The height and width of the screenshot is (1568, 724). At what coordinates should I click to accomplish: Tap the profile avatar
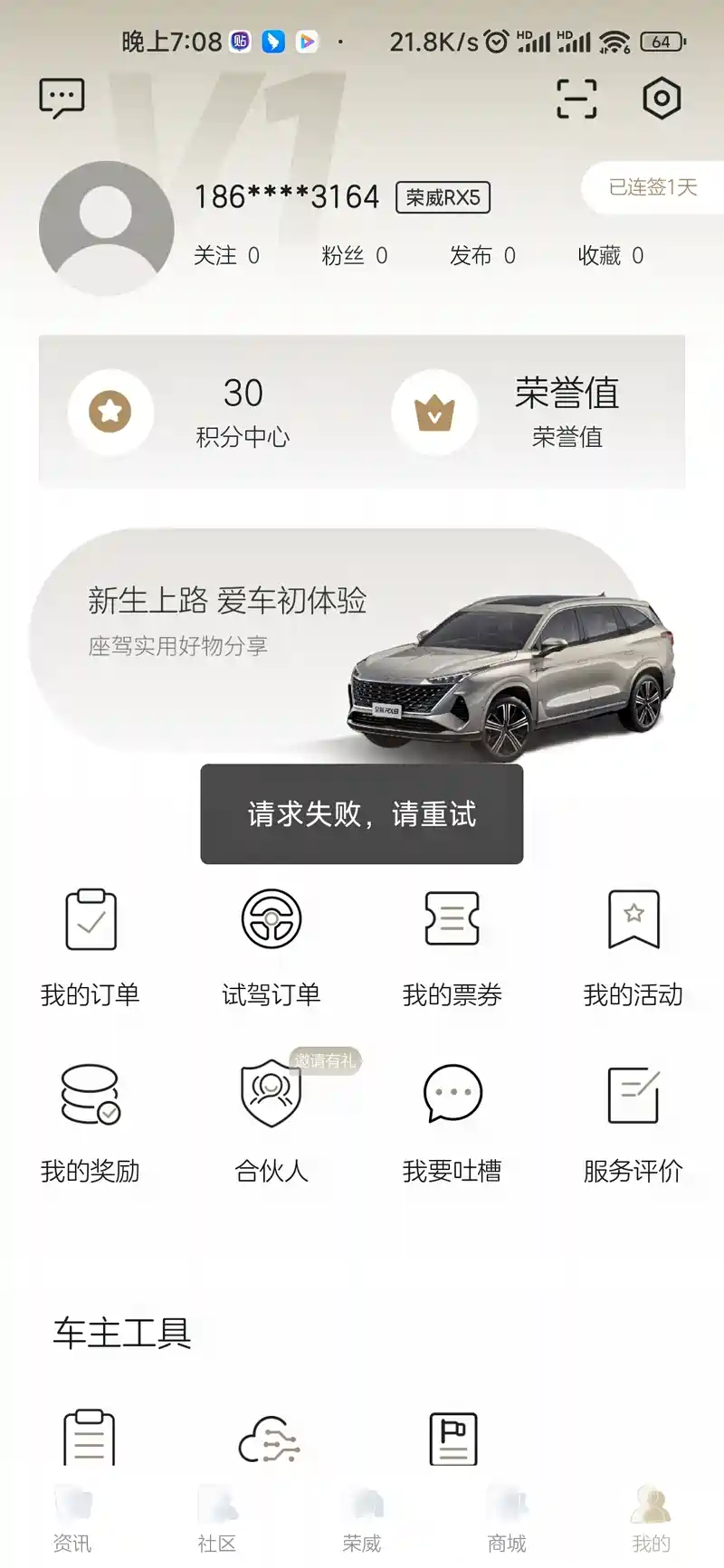[106, 228]
